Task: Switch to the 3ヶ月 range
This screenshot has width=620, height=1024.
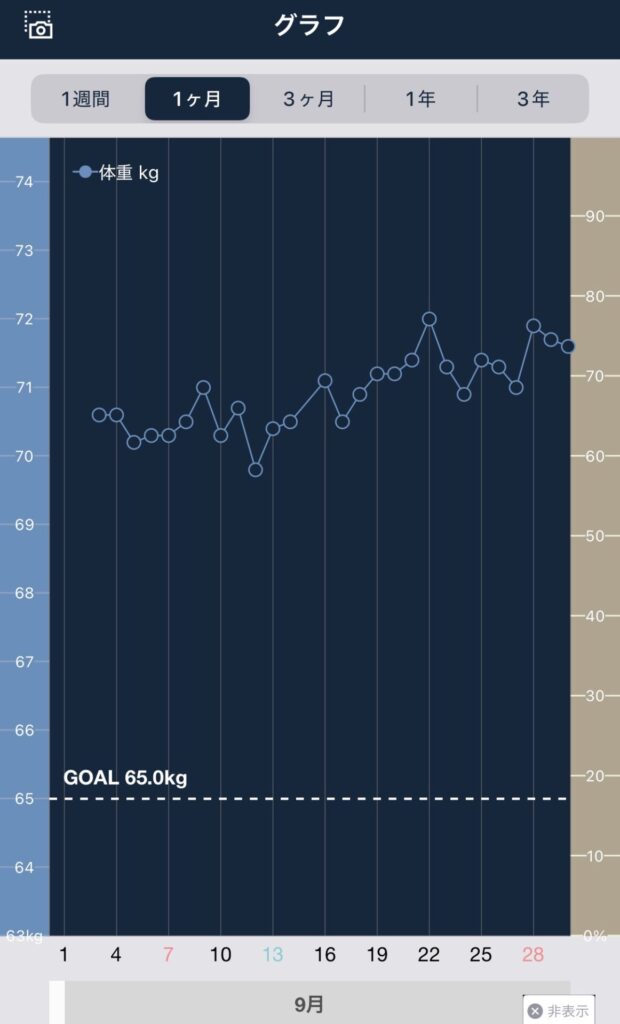Action: tap(308, 99)
